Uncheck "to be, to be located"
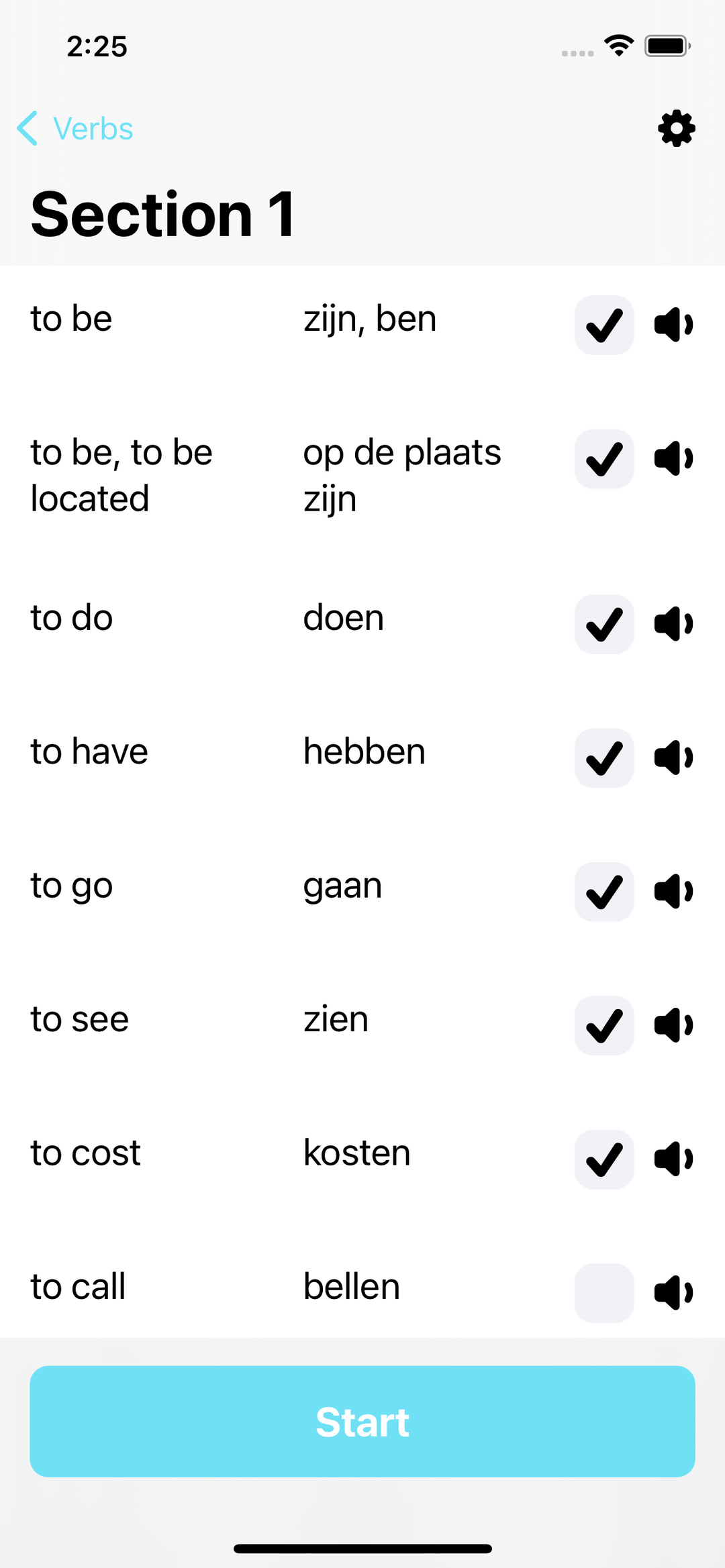The image size is (725, 1568). [603, 458]
